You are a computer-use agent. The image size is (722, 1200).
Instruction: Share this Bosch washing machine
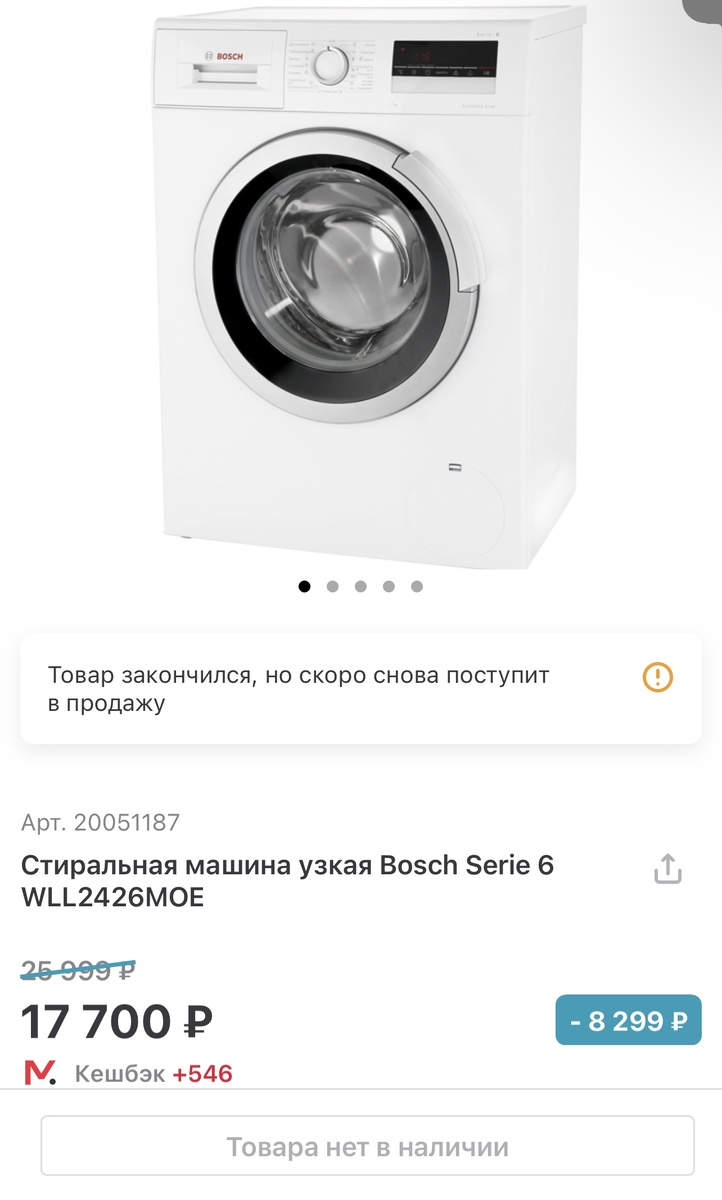click(x=667, y=869)
